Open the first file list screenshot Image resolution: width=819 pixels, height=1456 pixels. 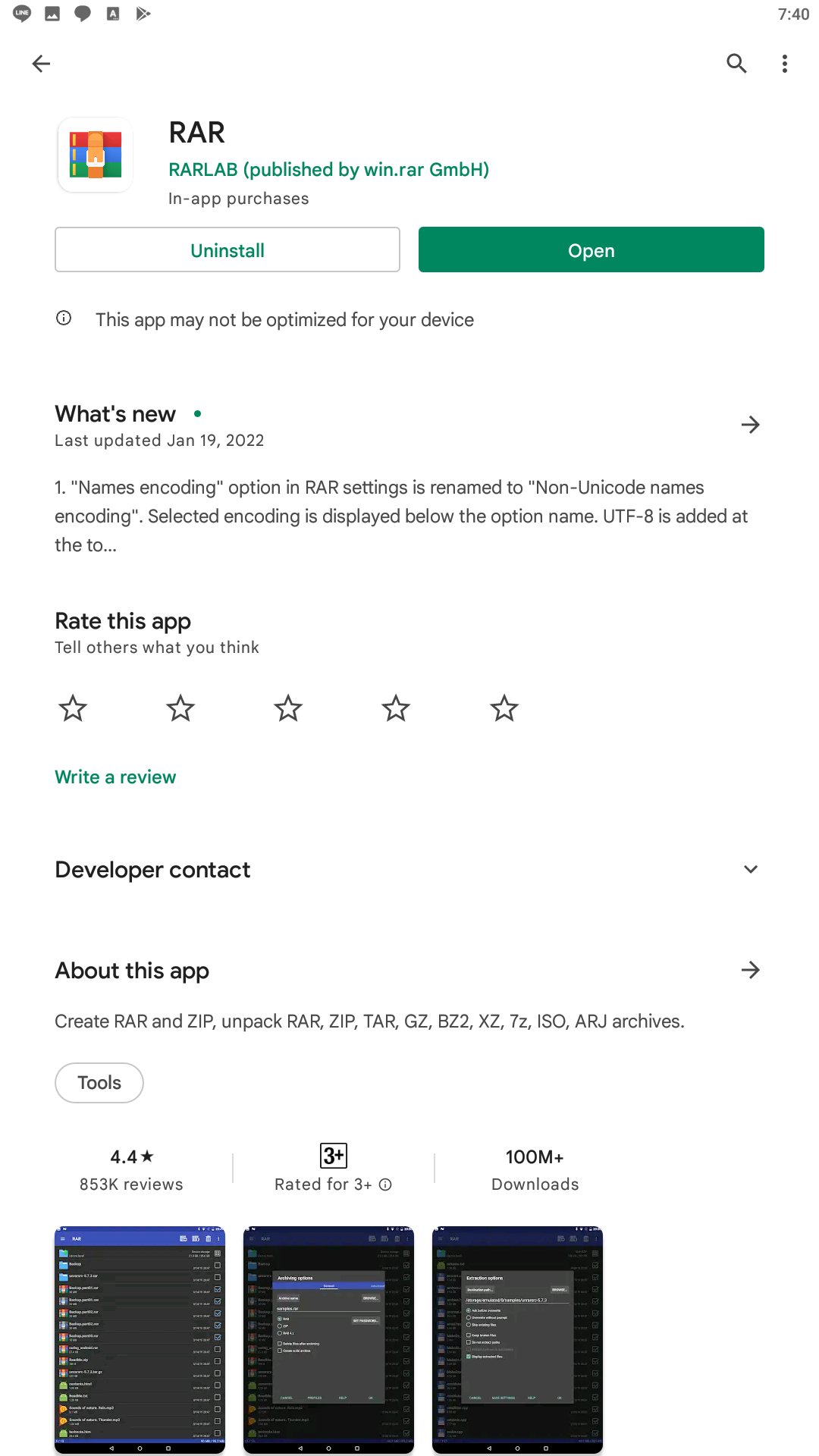(x=140, y=1339)
